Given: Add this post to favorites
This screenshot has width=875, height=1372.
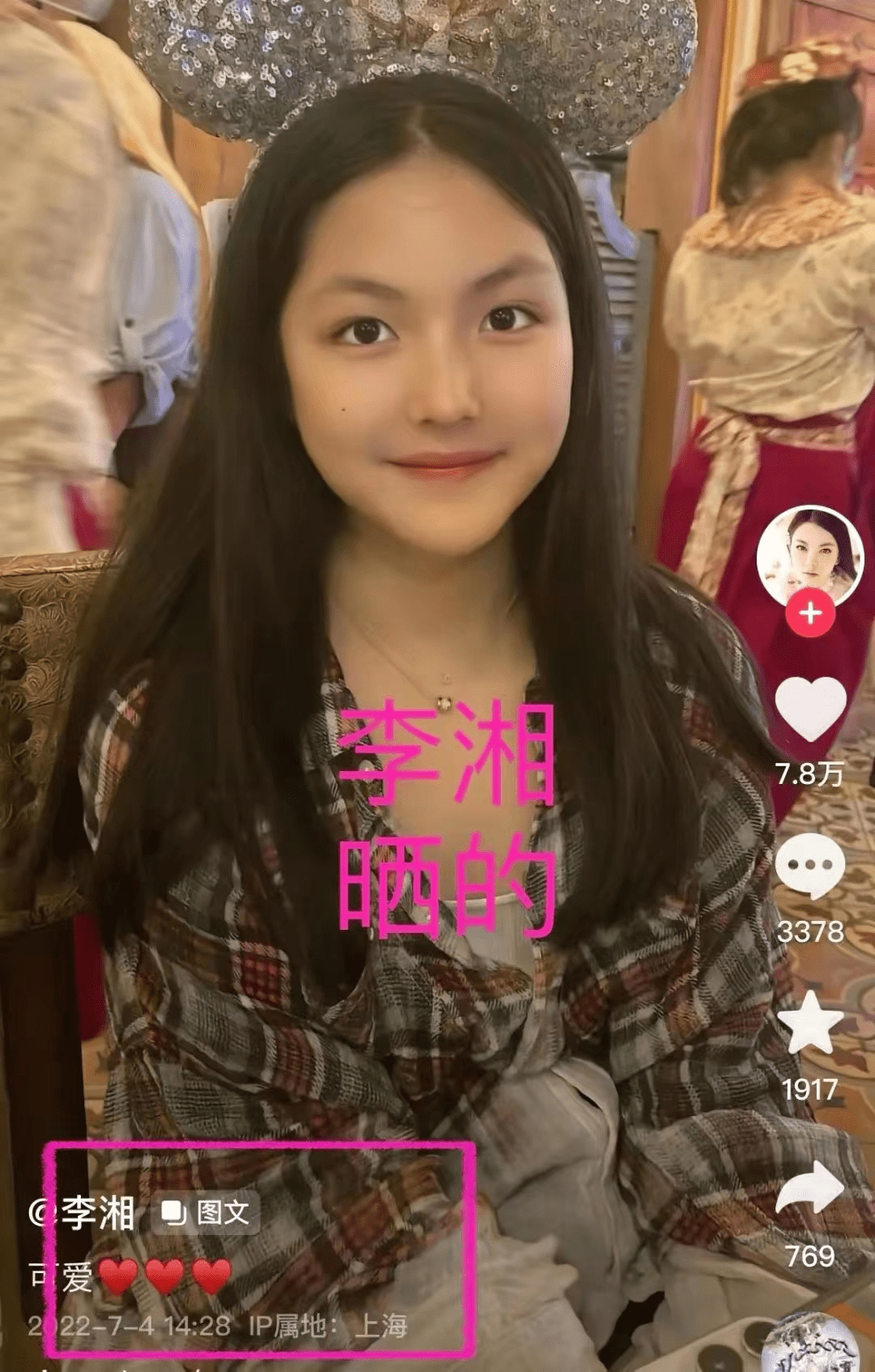Looking at the screenshot, I should coord(810,1022).
